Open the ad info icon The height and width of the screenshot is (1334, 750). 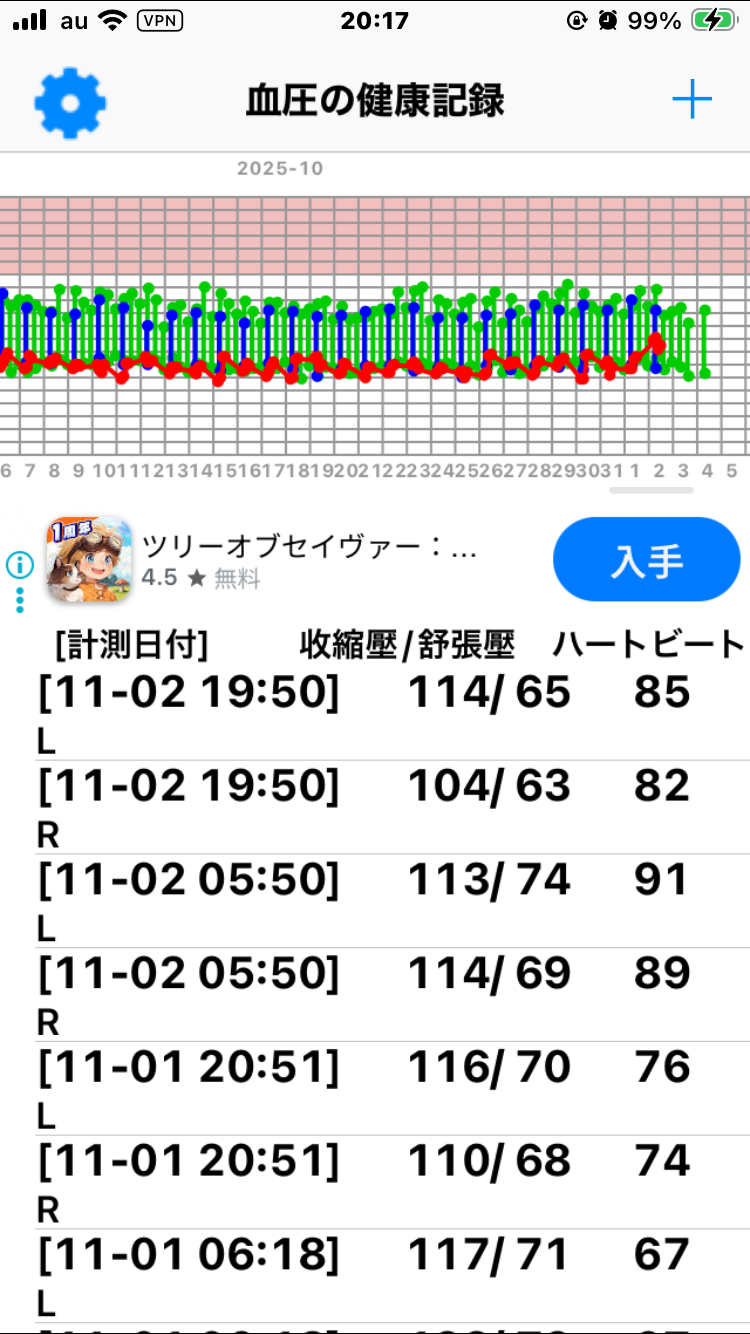[19, 566]
